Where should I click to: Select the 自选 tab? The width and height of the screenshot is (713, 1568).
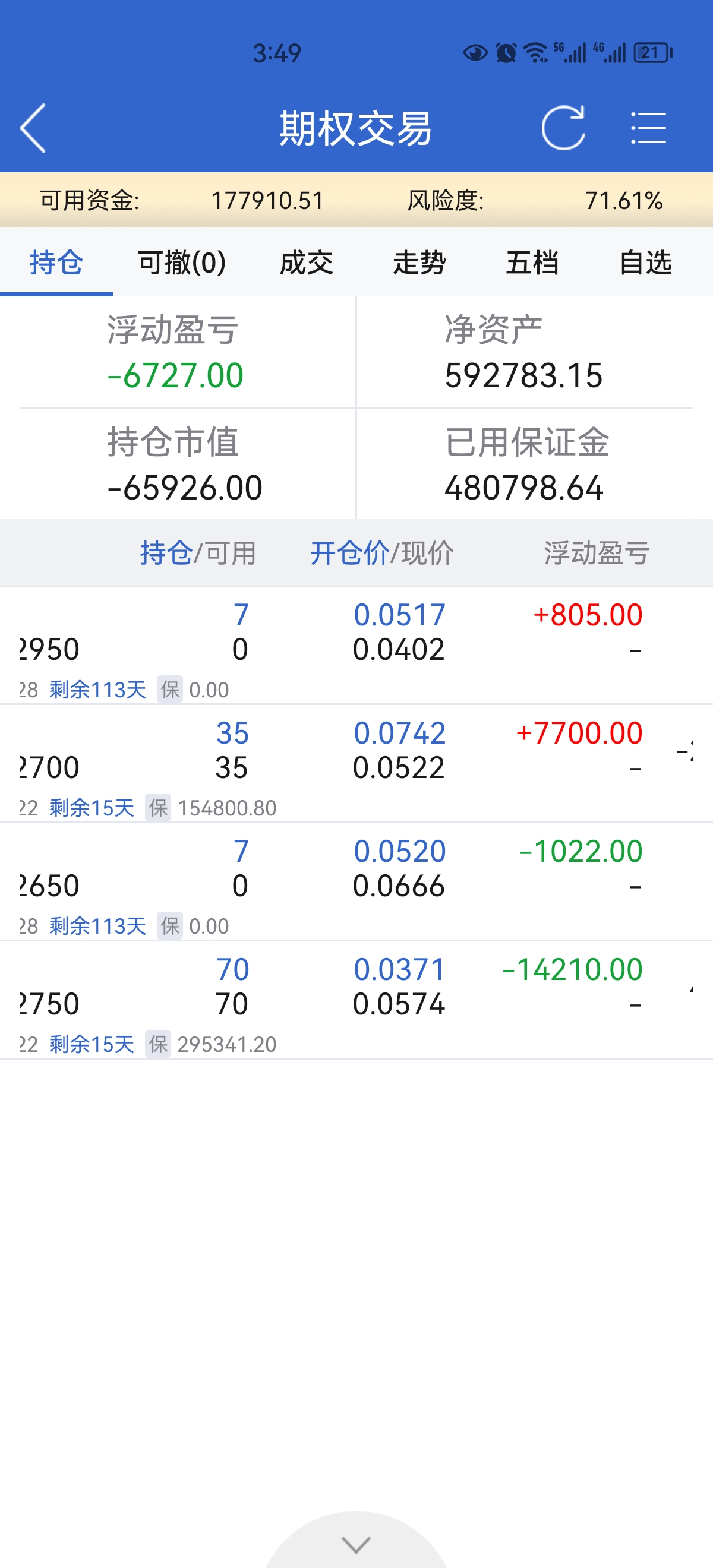(645, 263)
